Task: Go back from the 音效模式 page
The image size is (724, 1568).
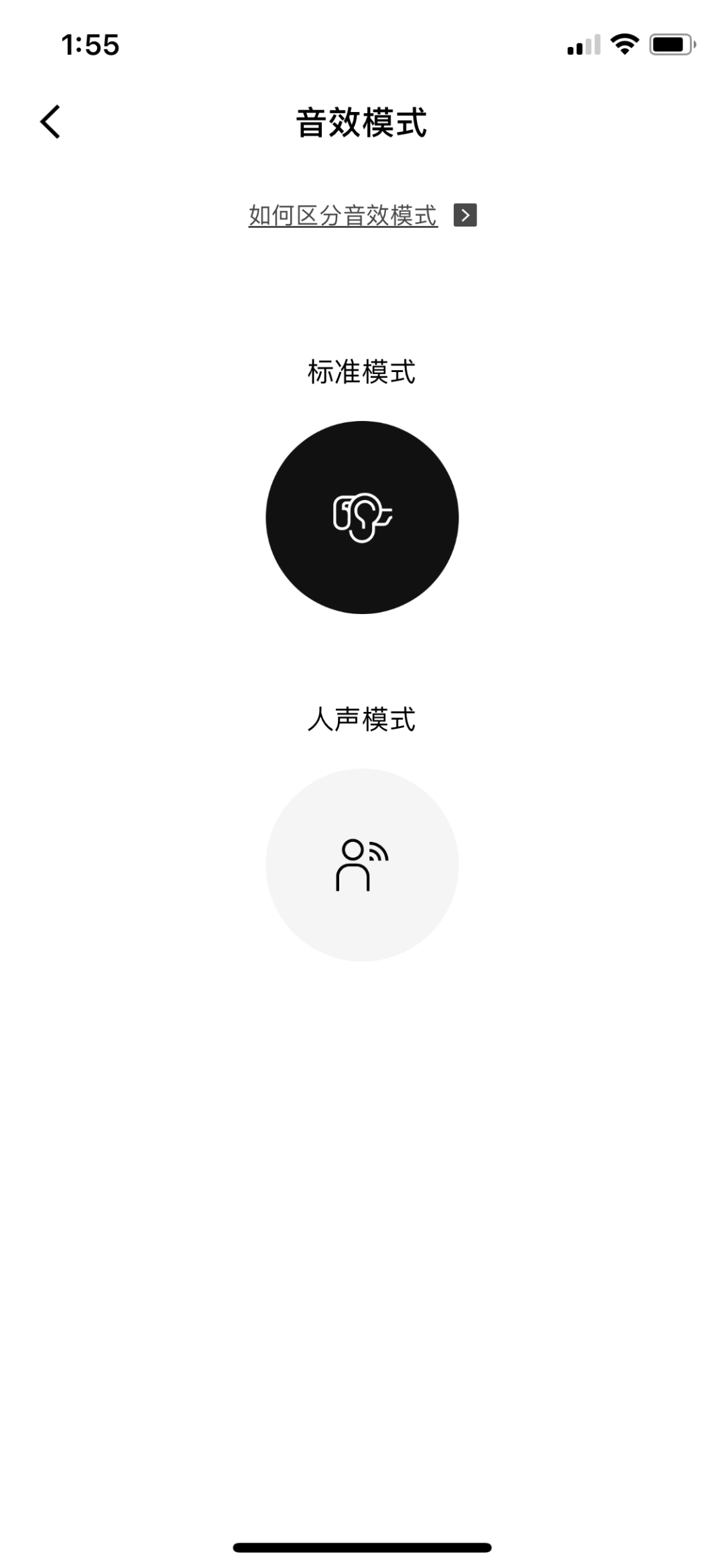Action: pyautogui.click(x=50, y=122)
